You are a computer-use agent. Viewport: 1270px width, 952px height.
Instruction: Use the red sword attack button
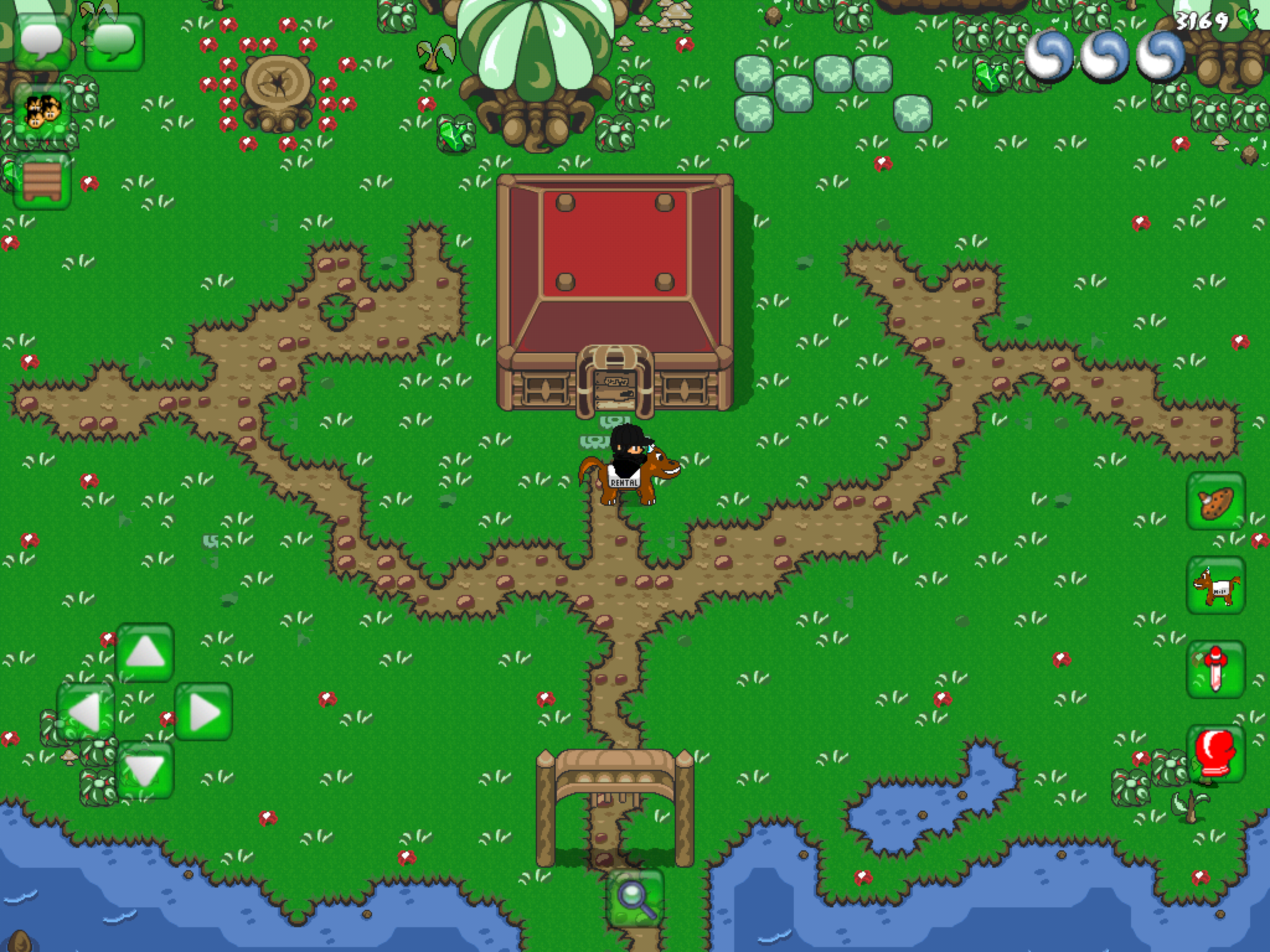coord(1215,670)
